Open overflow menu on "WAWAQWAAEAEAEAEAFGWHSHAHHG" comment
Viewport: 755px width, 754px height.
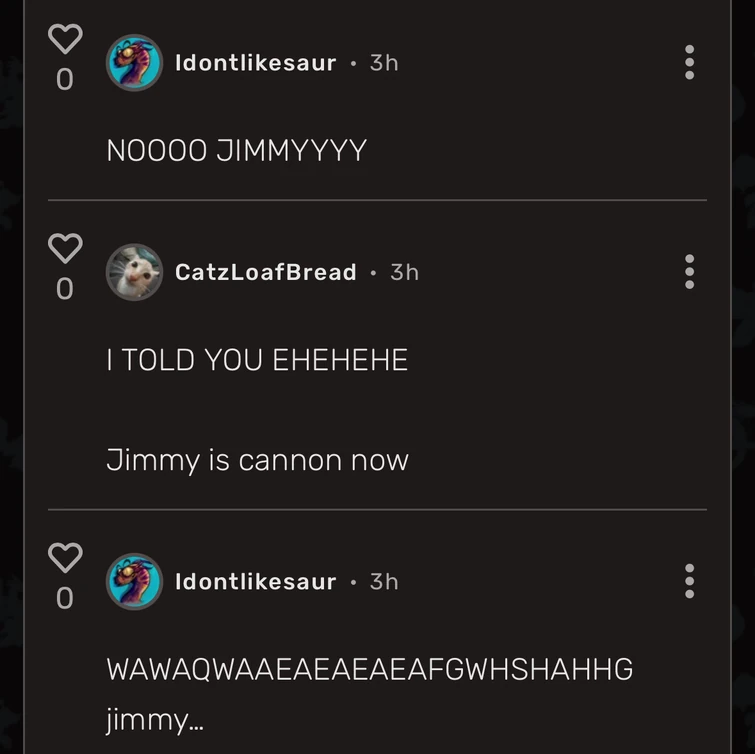[689, 581]
